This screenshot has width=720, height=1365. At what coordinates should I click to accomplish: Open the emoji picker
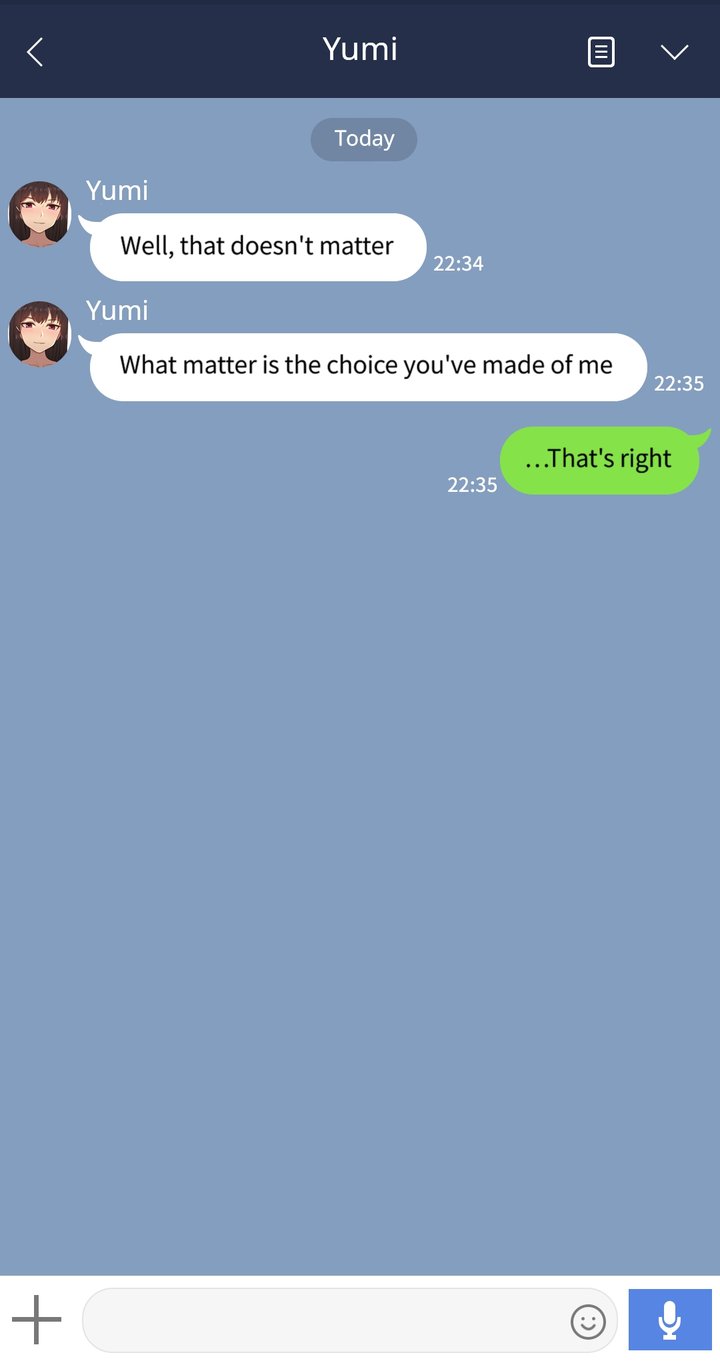pos(588,1321)
